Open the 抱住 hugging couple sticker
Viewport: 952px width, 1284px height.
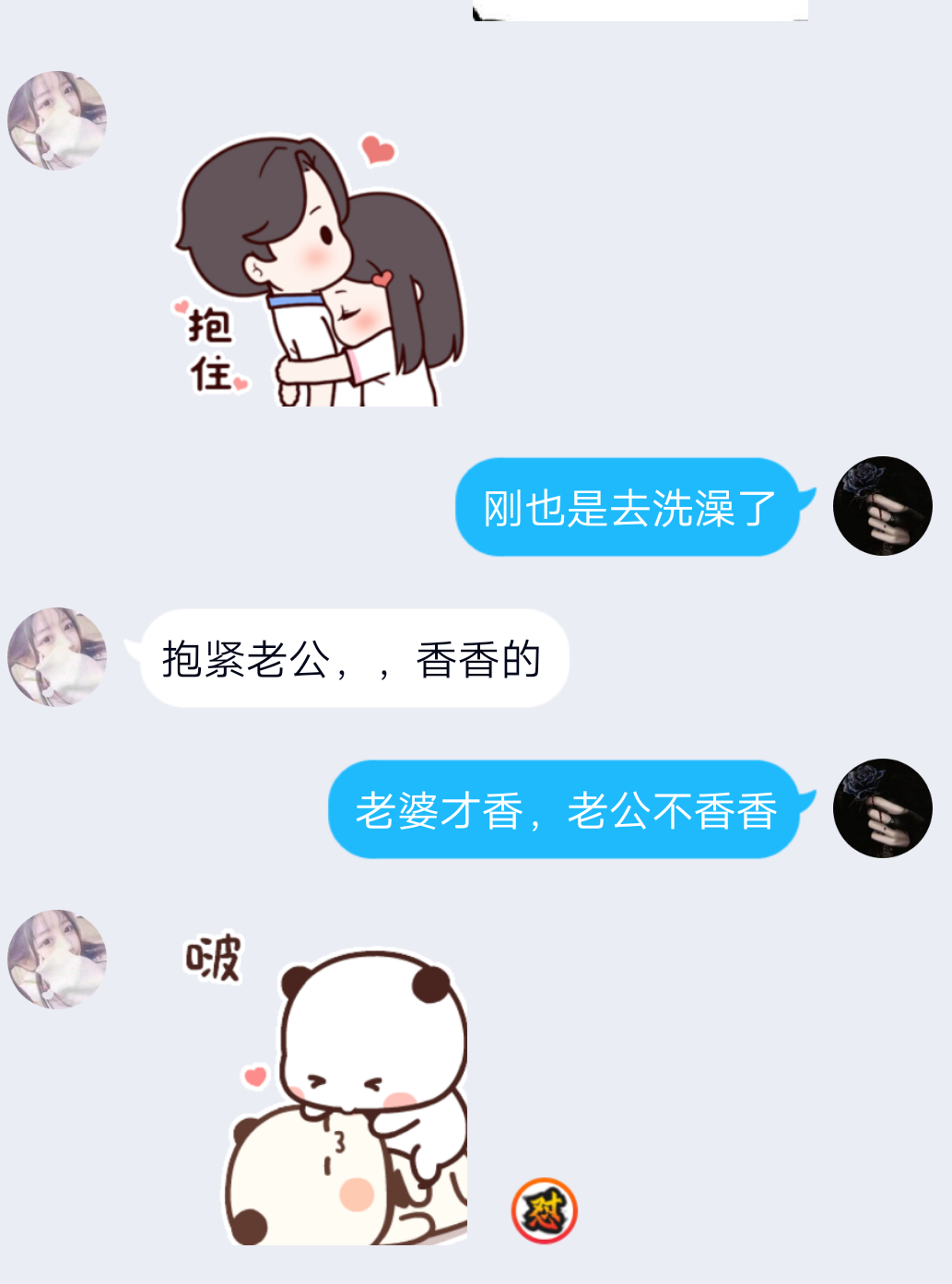[x=320, y=270]
